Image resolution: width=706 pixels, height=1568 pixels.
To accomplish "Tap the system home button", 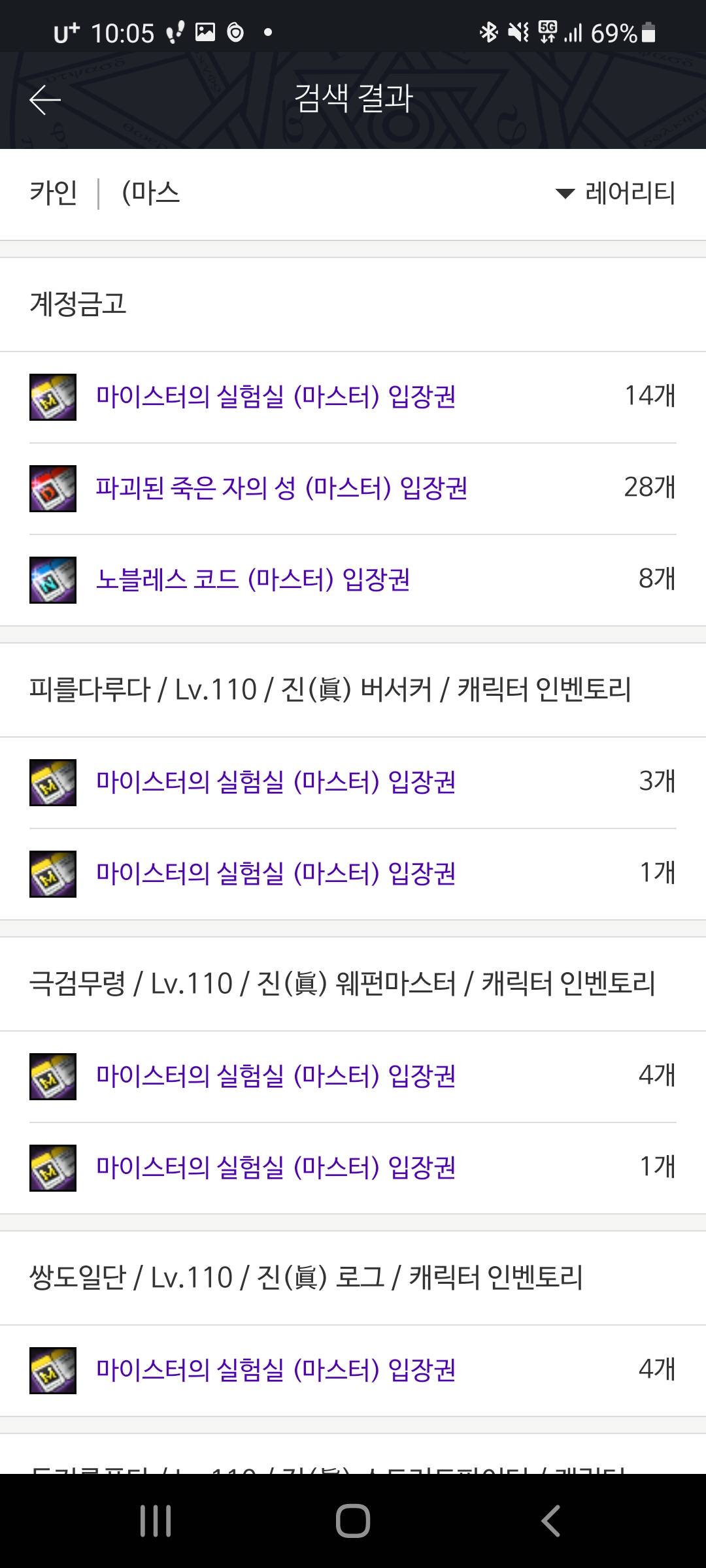I will pyautogui.click(x=353, y=1520).
